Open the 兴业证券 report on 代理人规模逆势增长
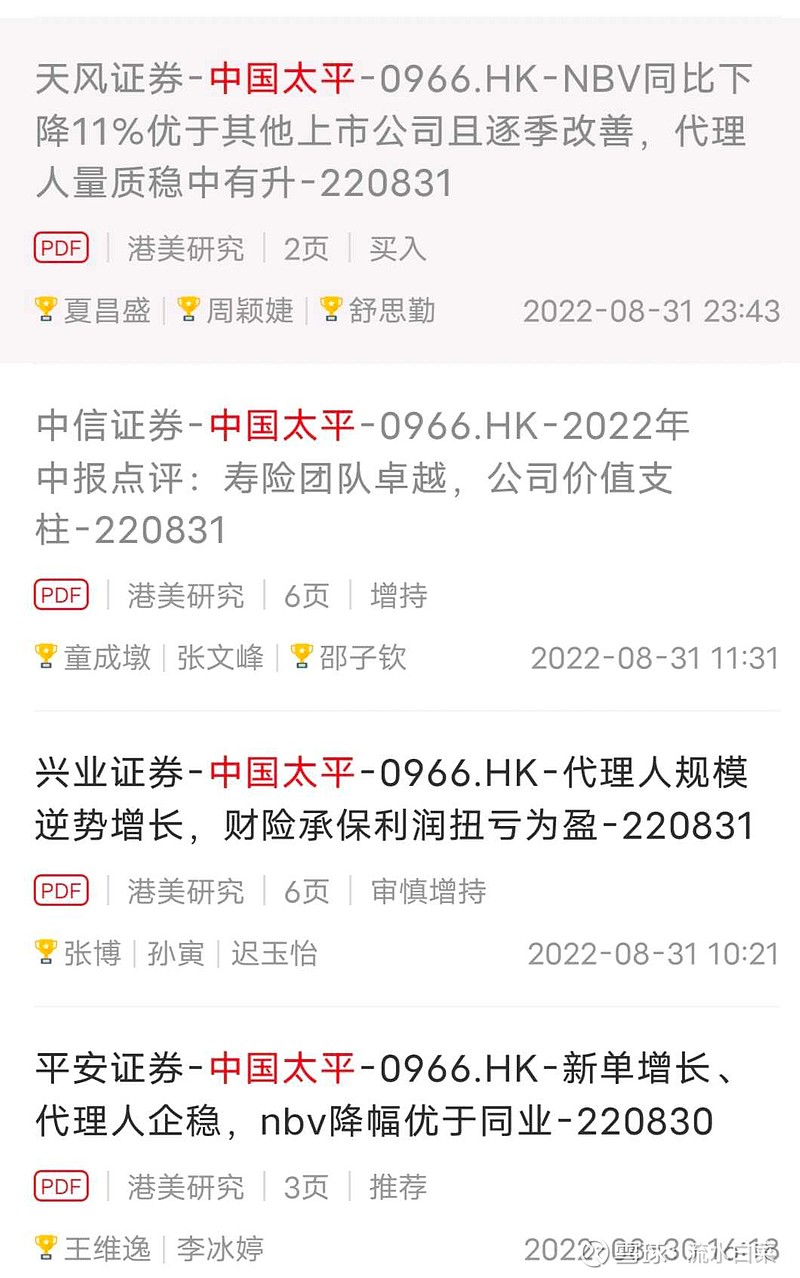Image resolution: width=800 pixels, height=1278 pixels. [x=392, y=799]
